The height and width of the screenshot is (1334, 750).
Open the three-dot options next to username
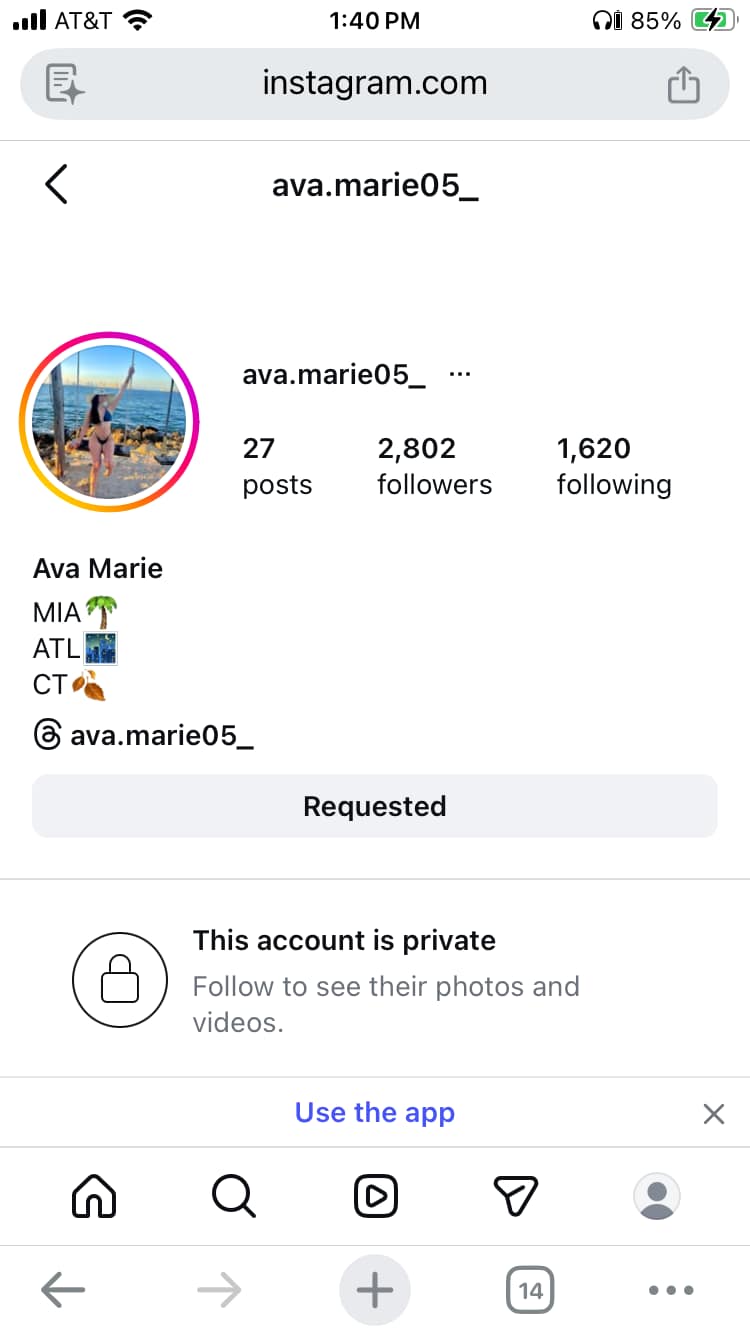(x=460, y=375)
